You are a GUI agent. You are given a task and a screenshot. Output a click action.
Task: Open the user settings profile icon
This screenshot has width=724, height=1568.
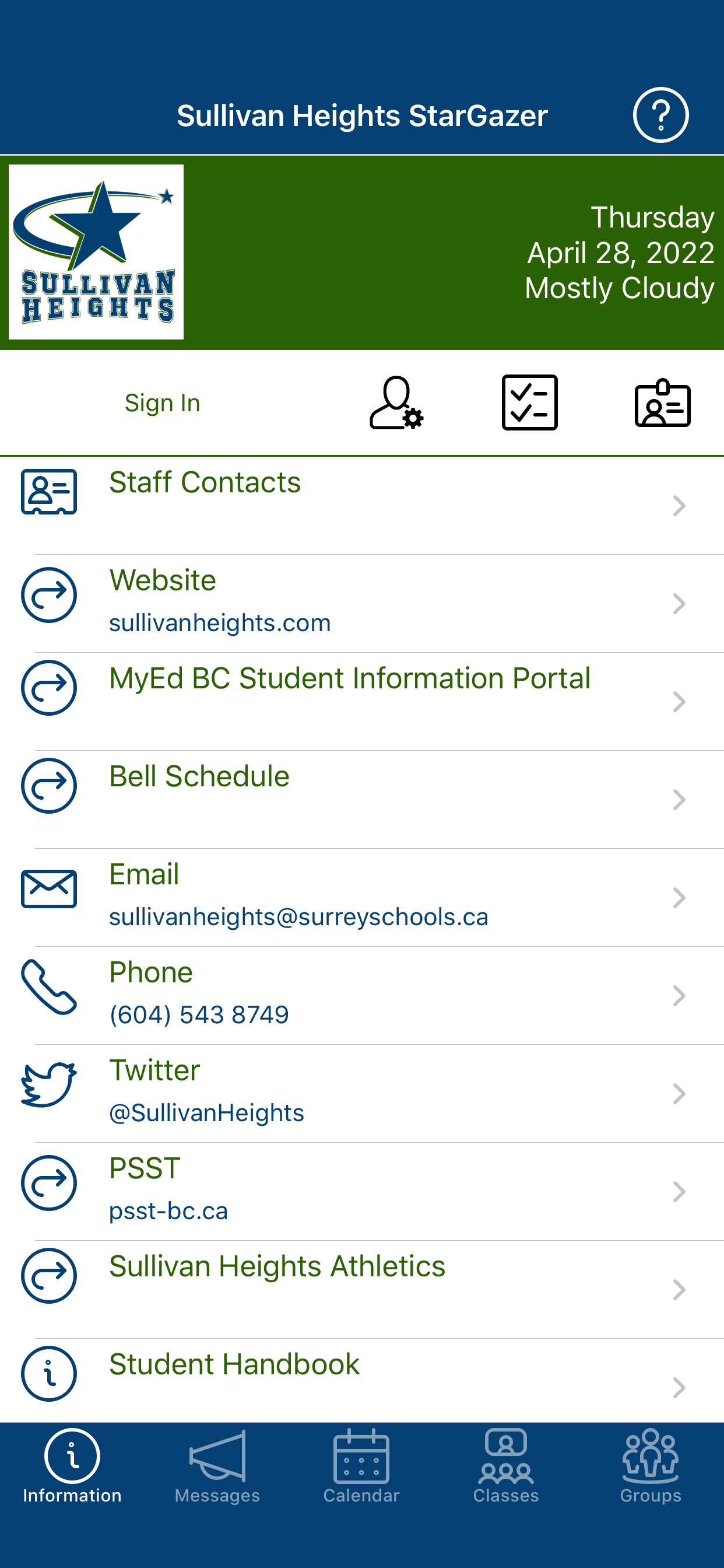coord(396,403)
